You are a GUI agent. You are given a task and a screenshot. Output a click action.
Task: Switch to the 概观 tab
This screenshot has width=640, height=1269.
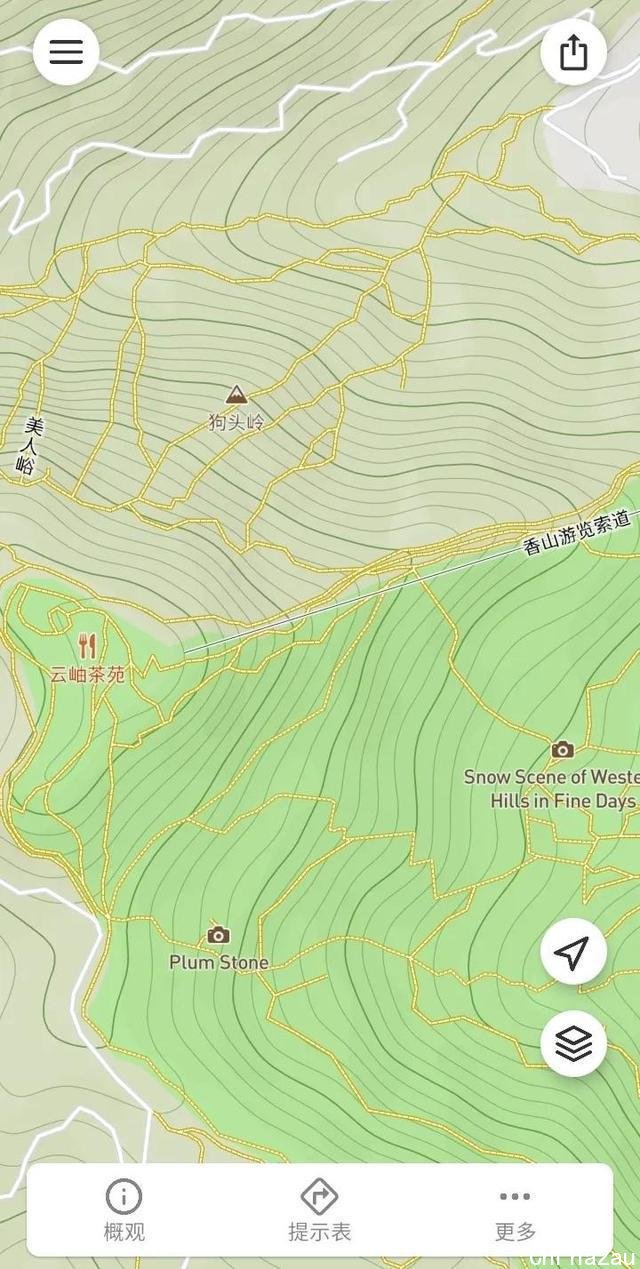click(x=124, y=1210)
